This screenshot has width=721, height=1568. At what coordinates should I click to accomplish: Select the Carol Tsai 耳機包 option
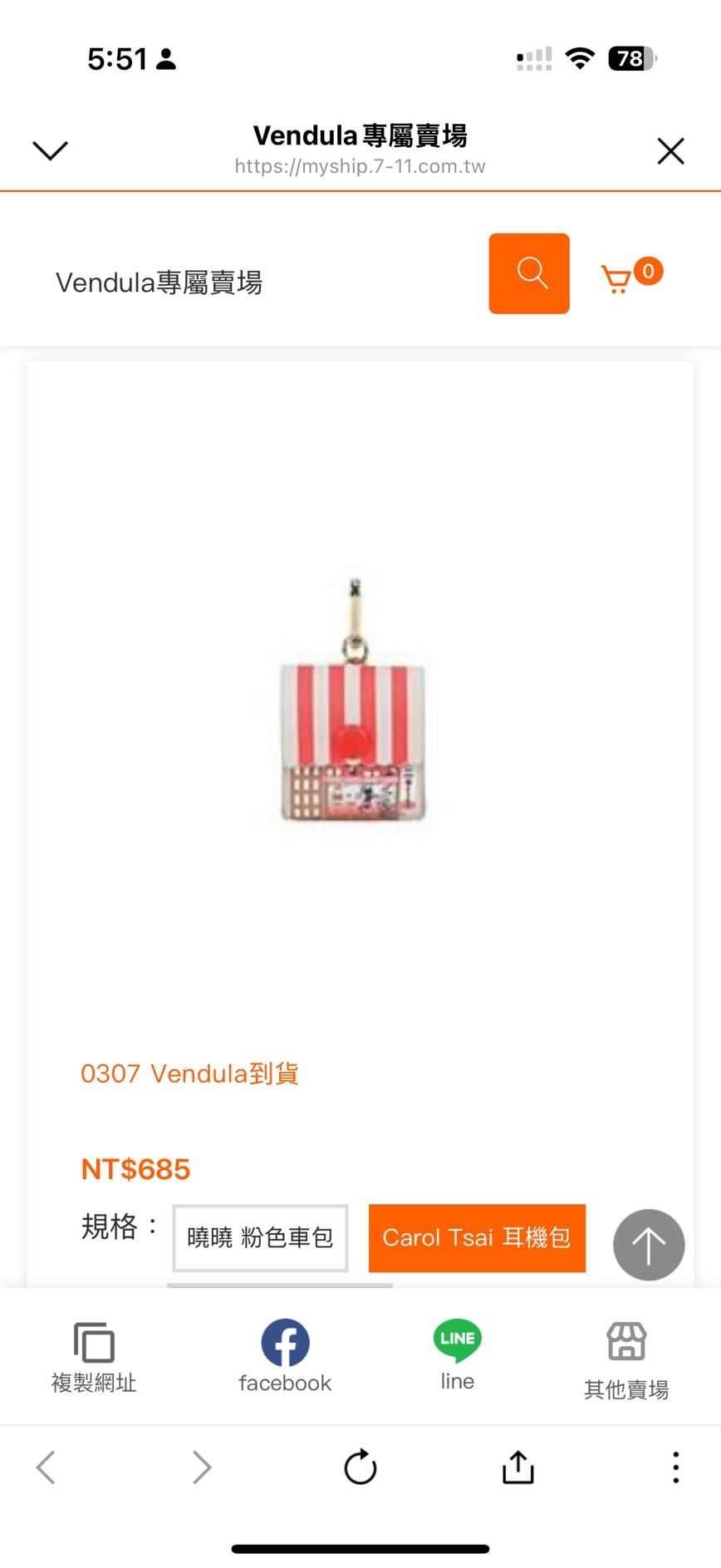click(477, 1237)
